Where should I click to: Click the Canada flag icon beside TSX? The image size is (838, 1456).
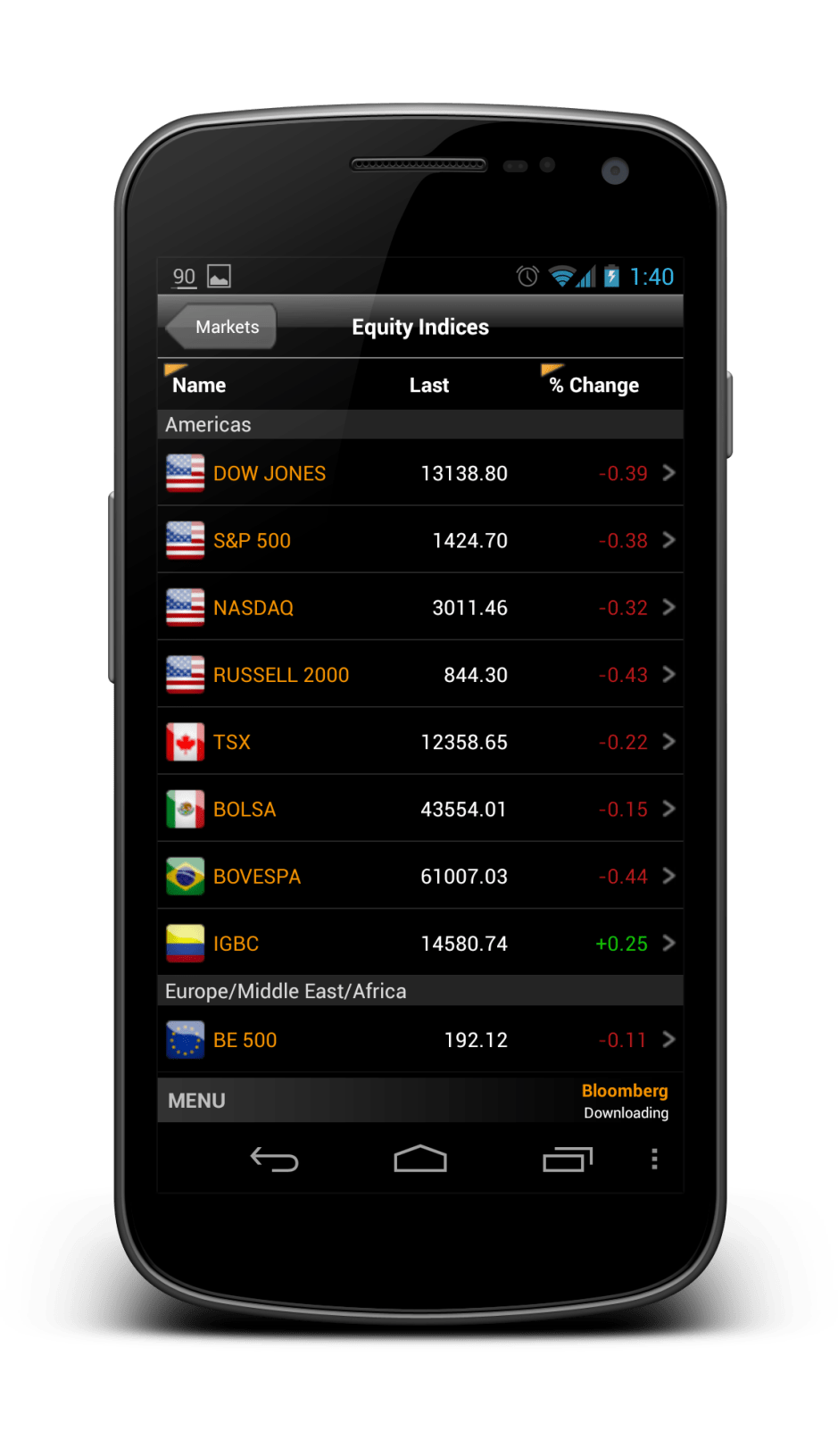click(185, 742)
